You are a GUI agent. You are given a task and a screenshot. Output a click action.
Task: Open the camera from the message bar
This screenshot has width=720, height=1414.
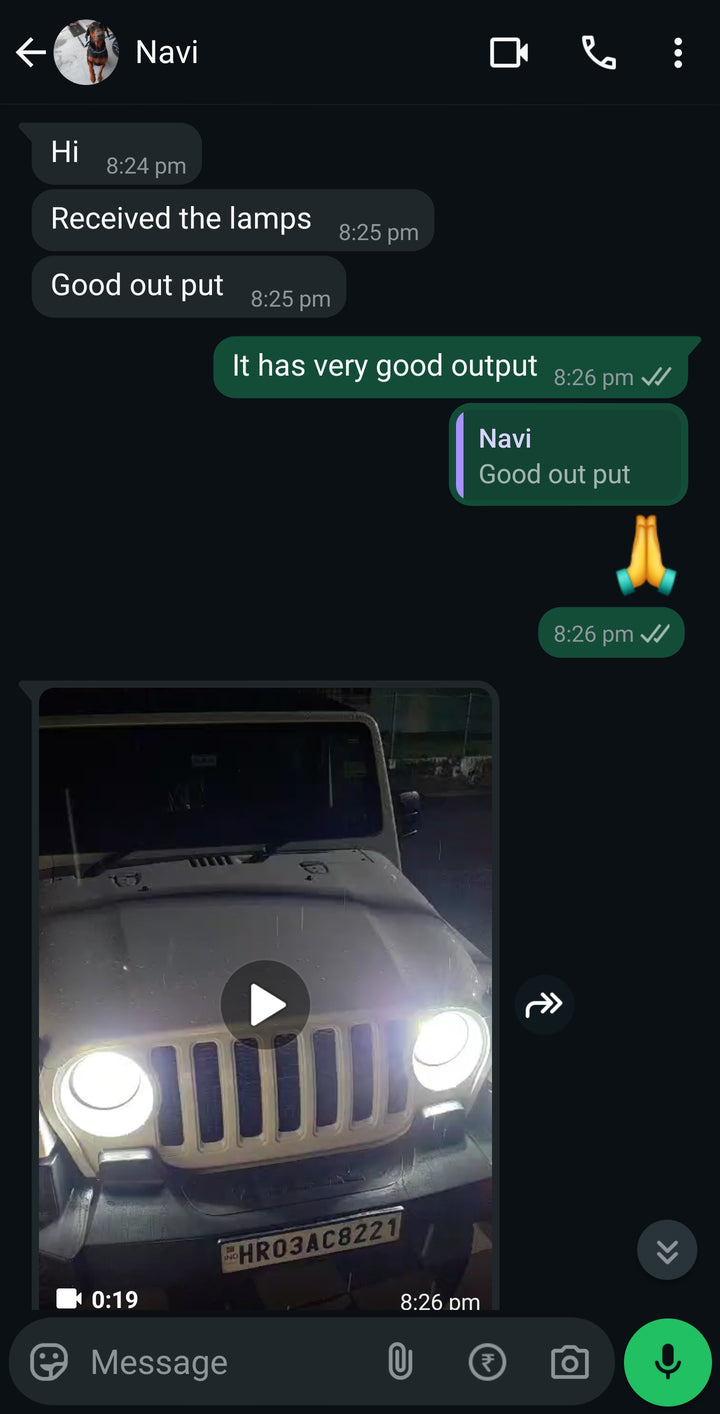(569, 1362)
